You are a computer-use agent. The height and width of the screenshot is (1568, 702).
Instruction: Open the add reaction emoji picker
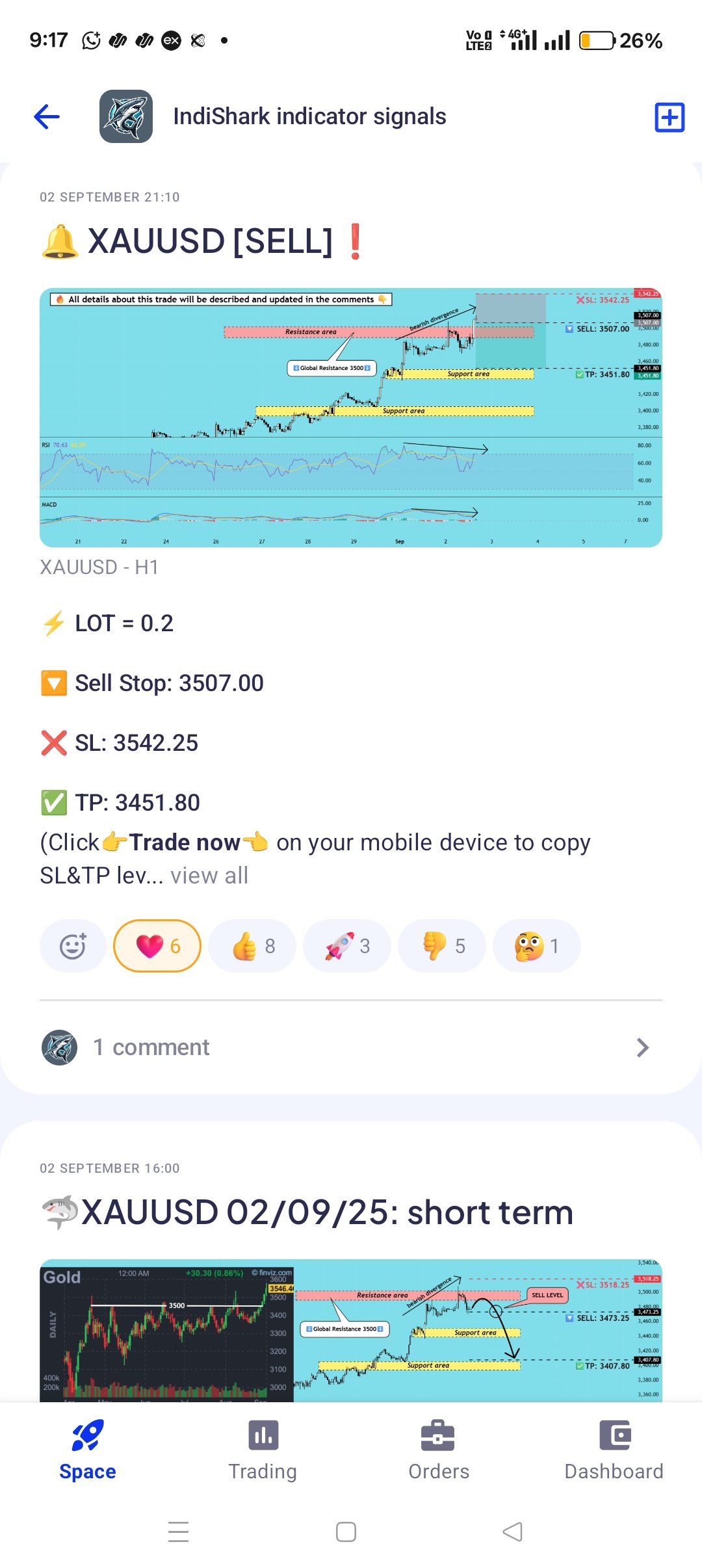[73, 946]
